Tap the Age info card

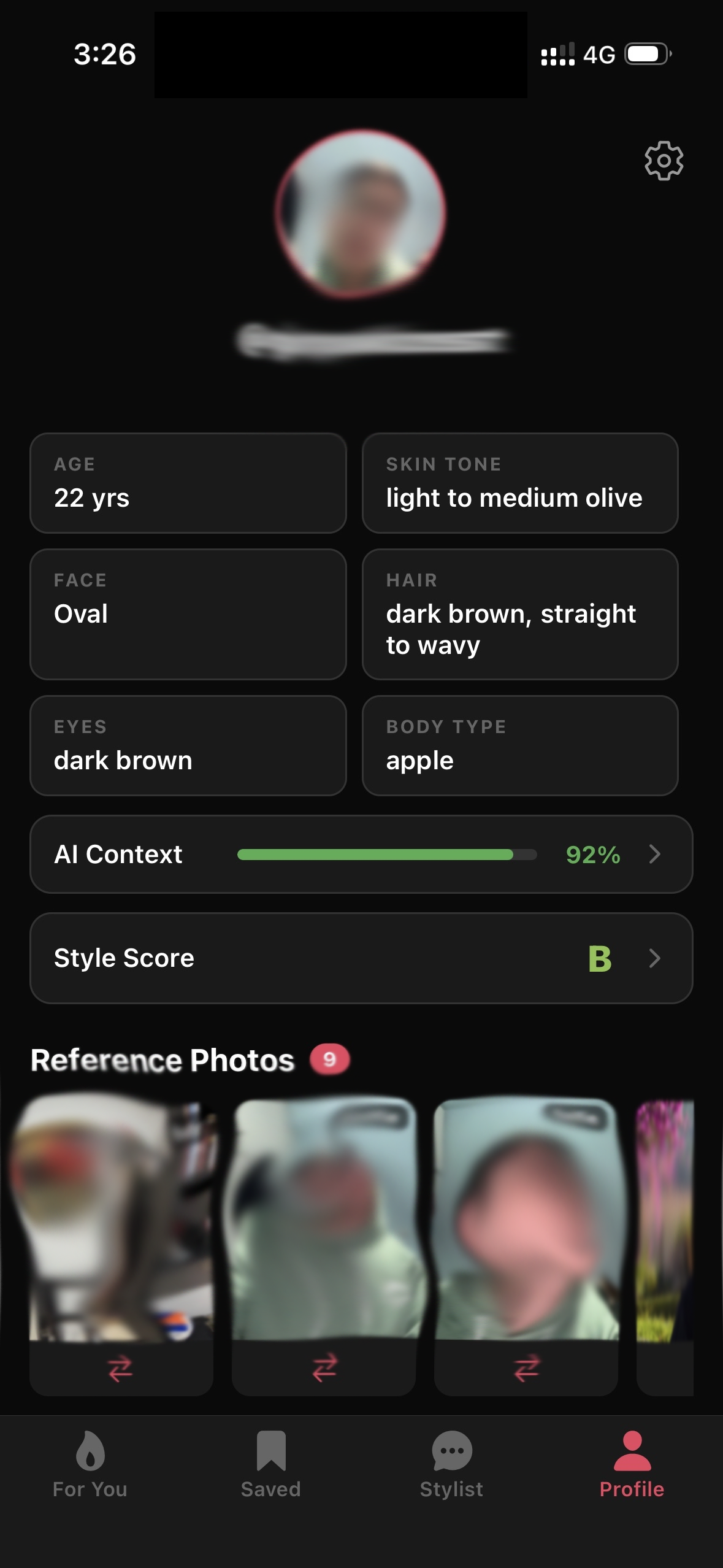tap(188, 483)
